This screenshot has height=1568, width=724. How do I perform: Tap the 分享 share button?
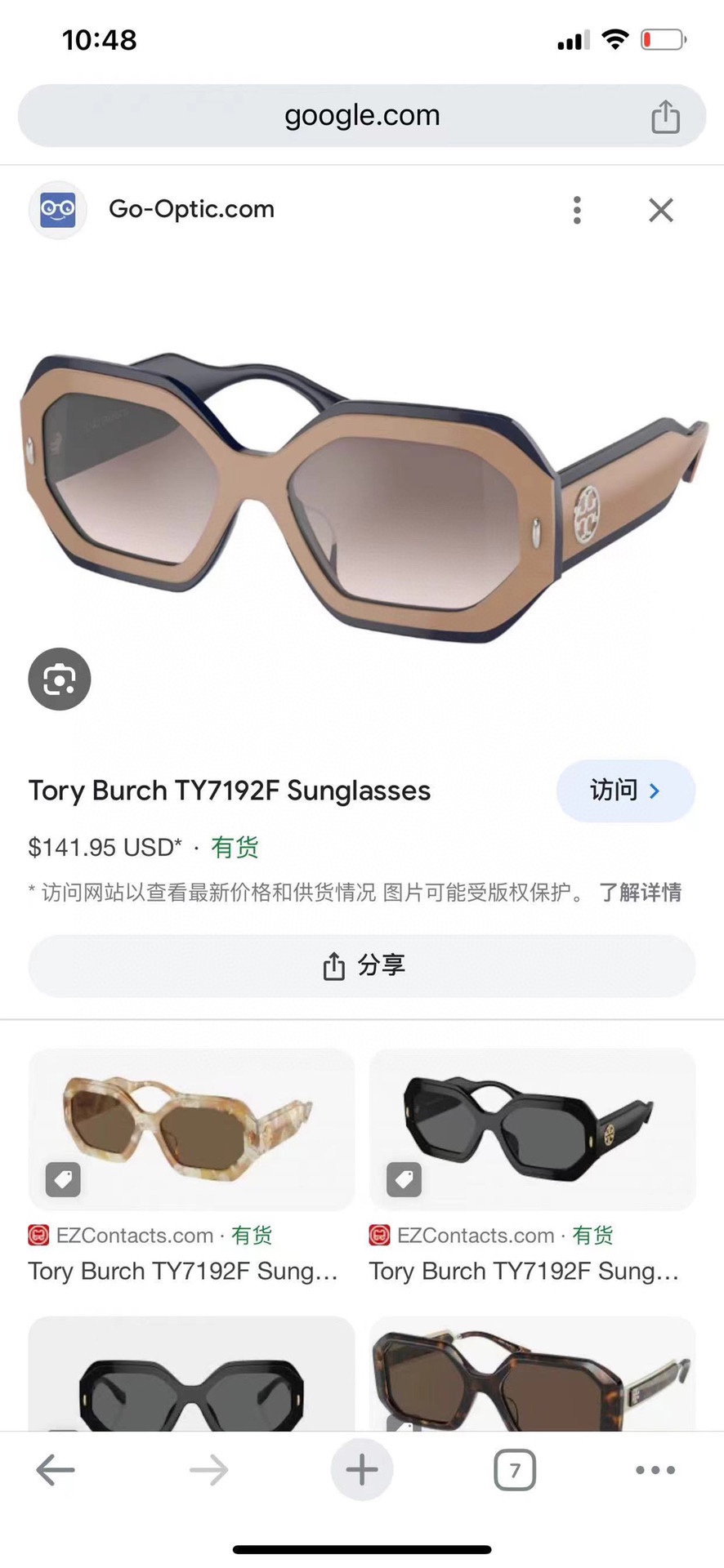(362, 965)
